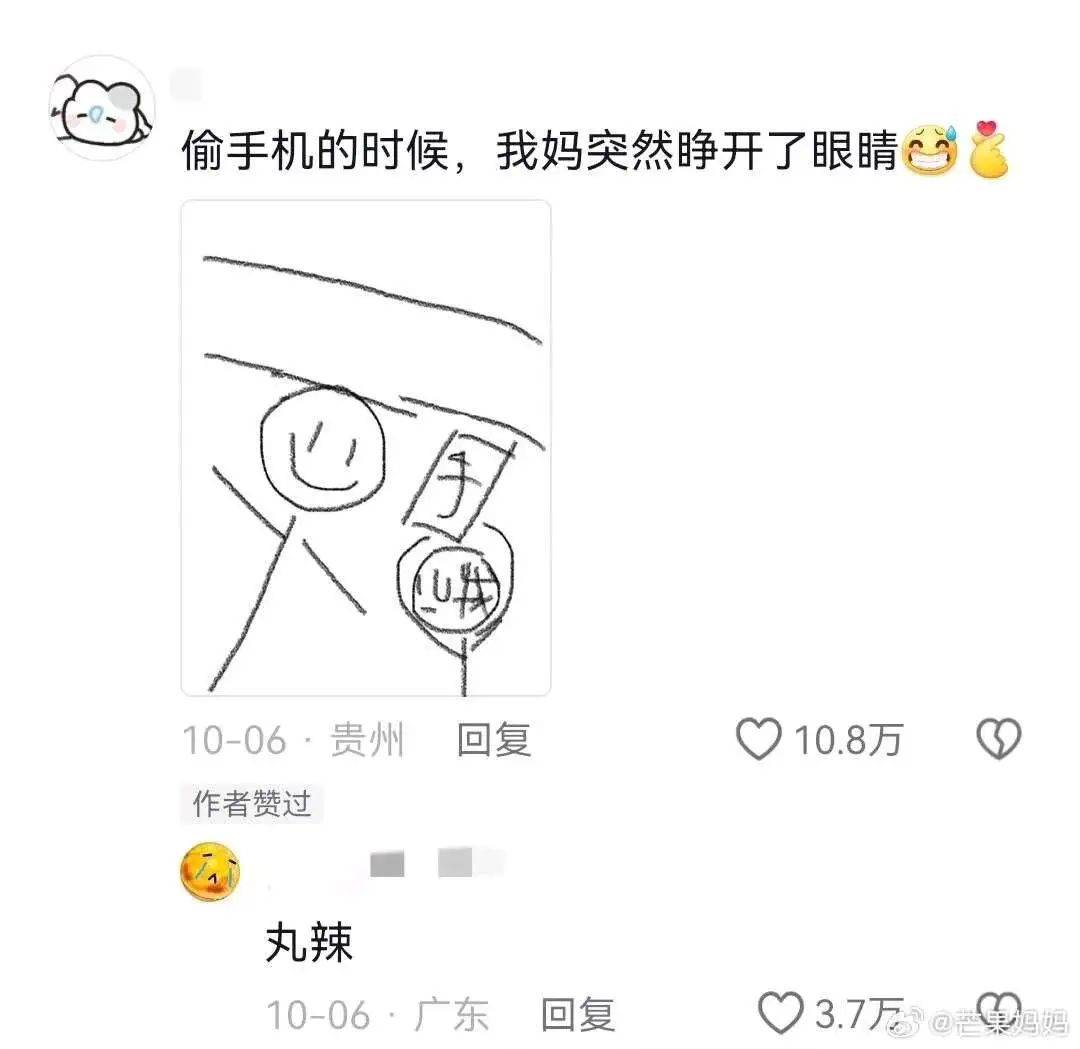
Task: Open the hand-drawn picture in the comment
Action: pyautogui.click(x=365, y=448)
